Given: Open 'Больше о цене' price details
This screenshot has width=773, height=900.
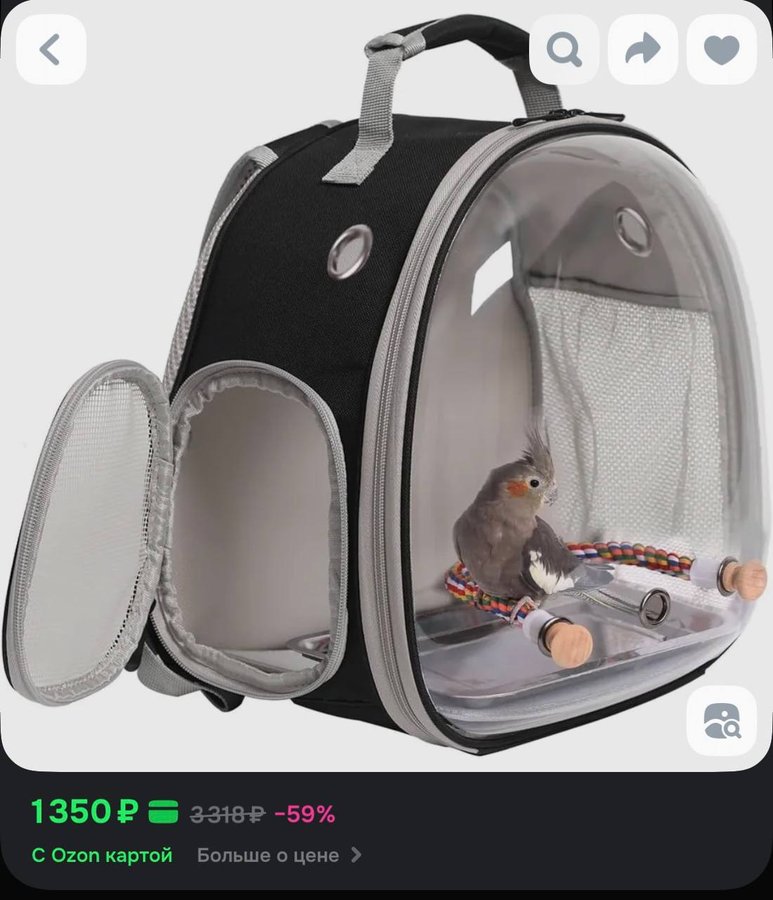Looking at the screenshot, I should (279, 855).
